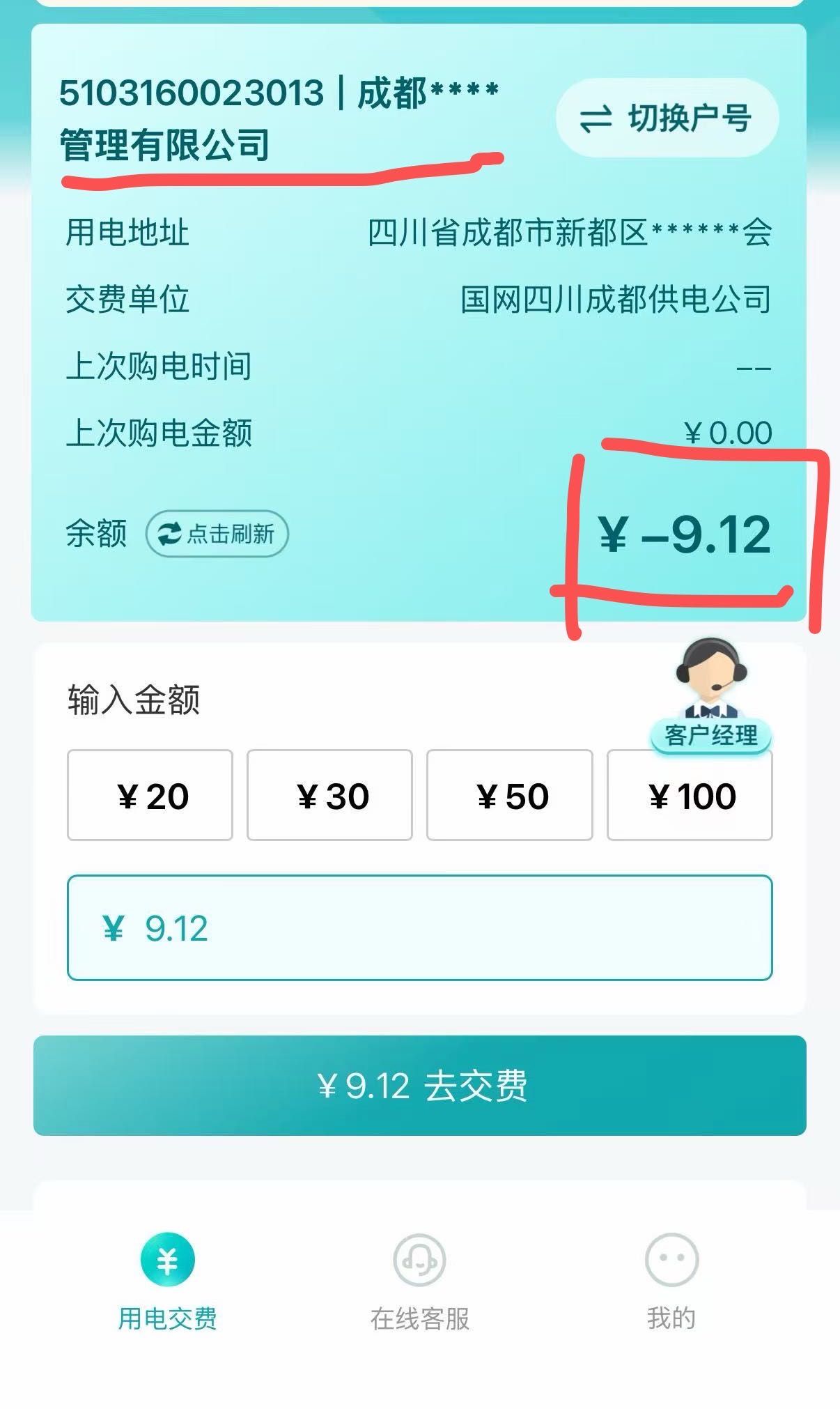
Task: Edit the ¥9.12 amount input field
Action: pyautogui.click(x=419, y=928)
